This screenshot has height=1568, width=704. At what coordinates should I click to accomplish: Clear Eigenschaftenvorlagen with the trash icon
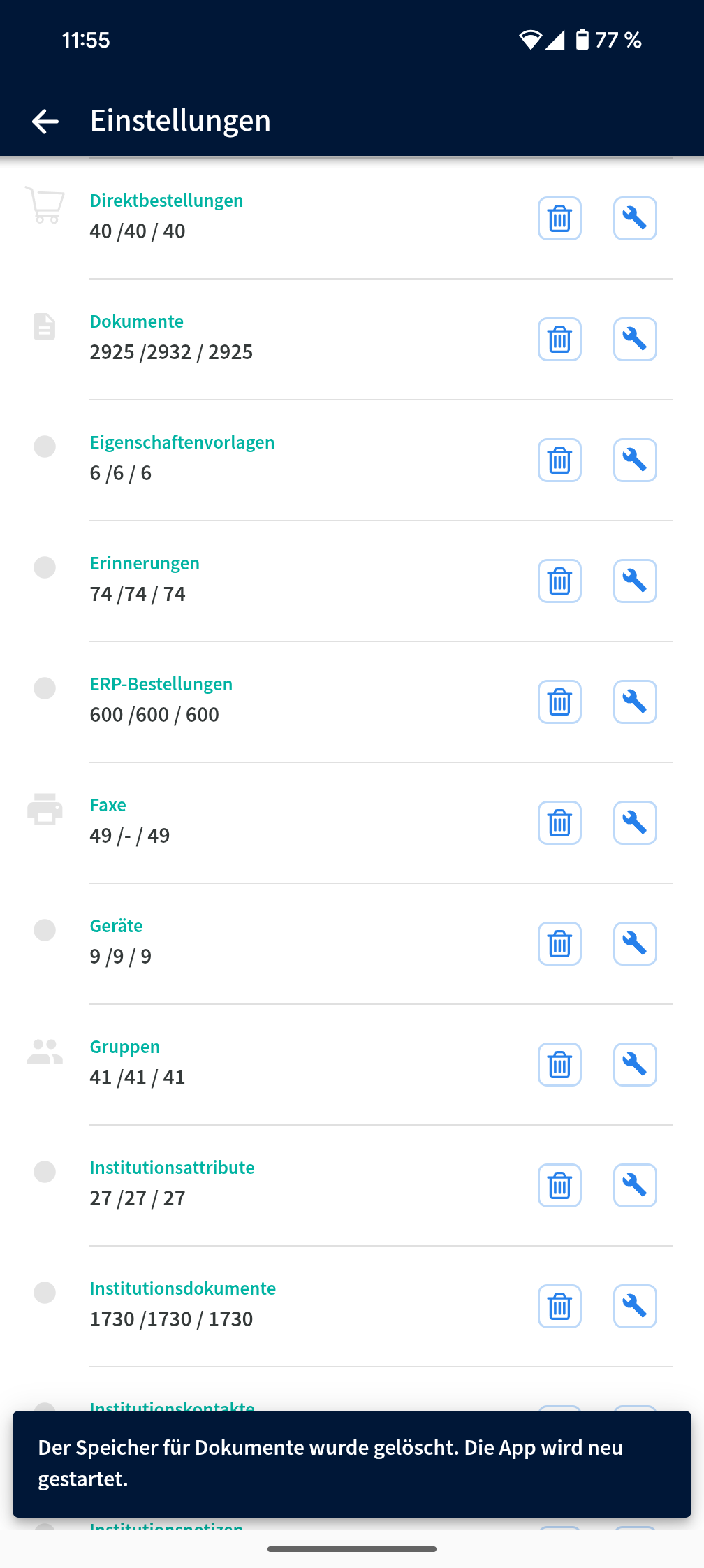[559, 460]
